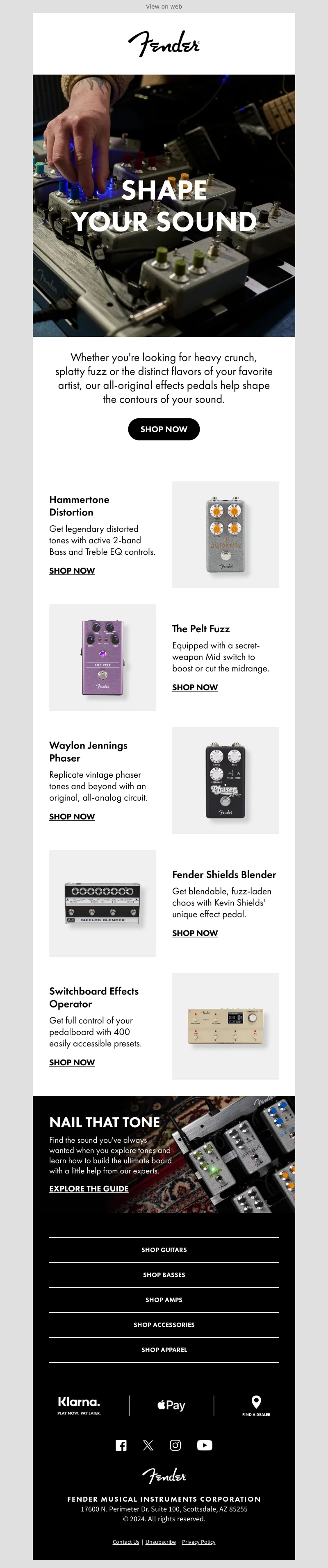The height and width of the screenshot is (1568, 328).
Task: Go to Shop Basses
Action: pos(164,1275)
